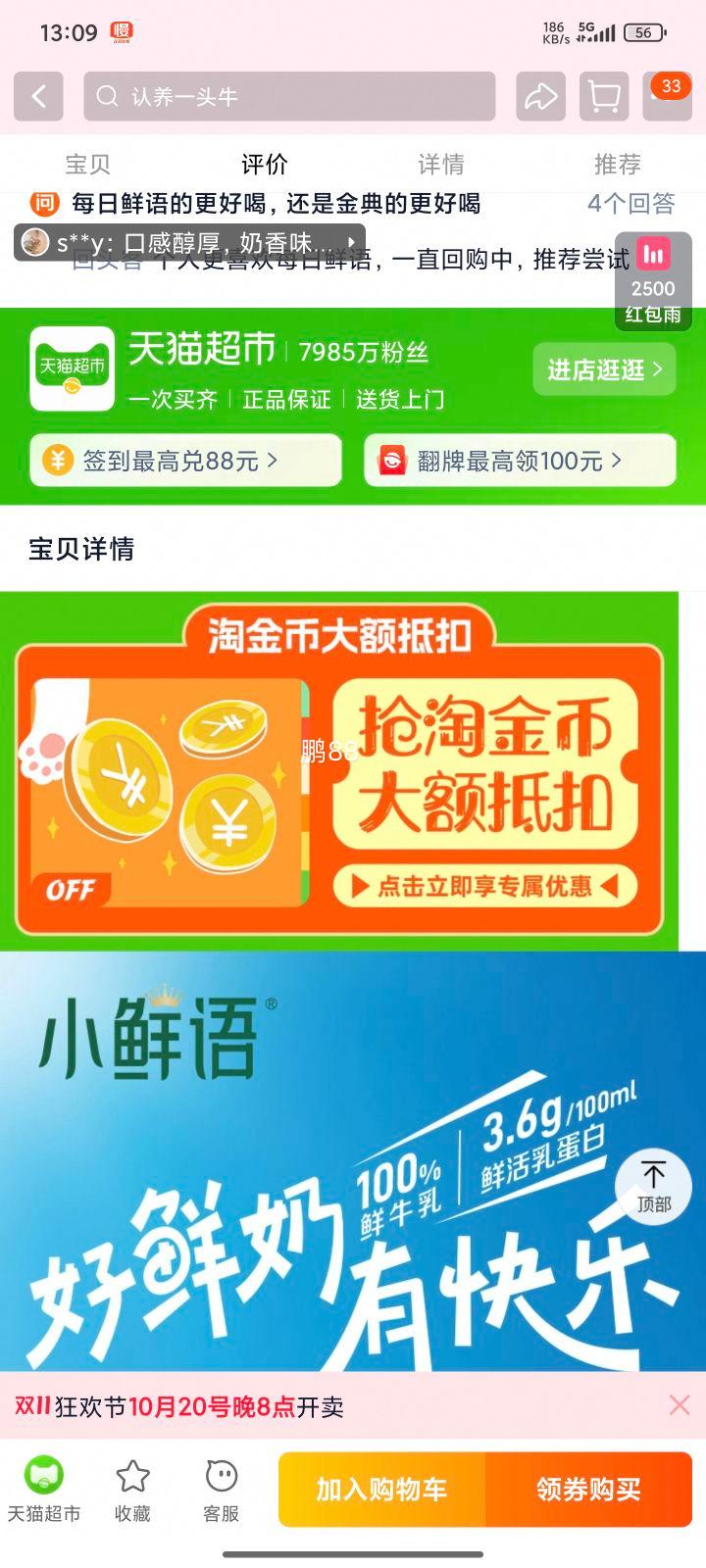Open the 淘金币大额抵扣 banner
706x1568 pixels.
[x=338, y=770]
